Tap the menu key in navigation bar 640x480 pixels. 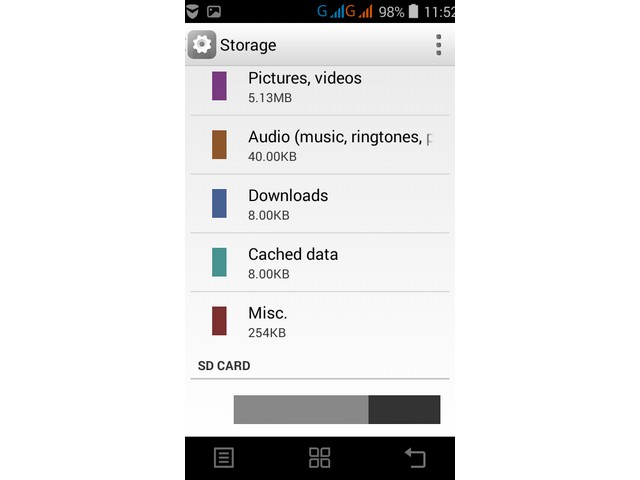point(225,458)
